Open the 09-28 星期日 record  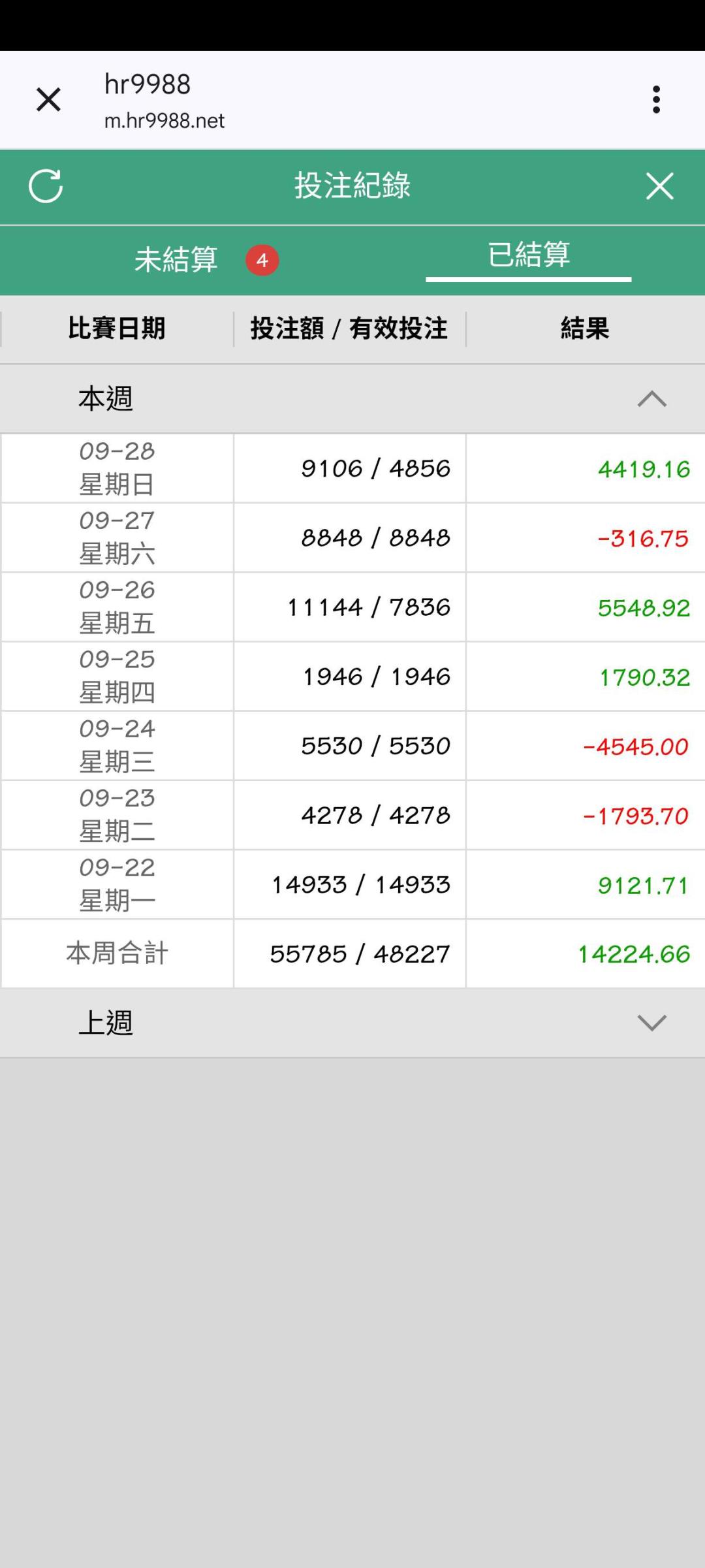pyautogui.click(x=352, y=468)
